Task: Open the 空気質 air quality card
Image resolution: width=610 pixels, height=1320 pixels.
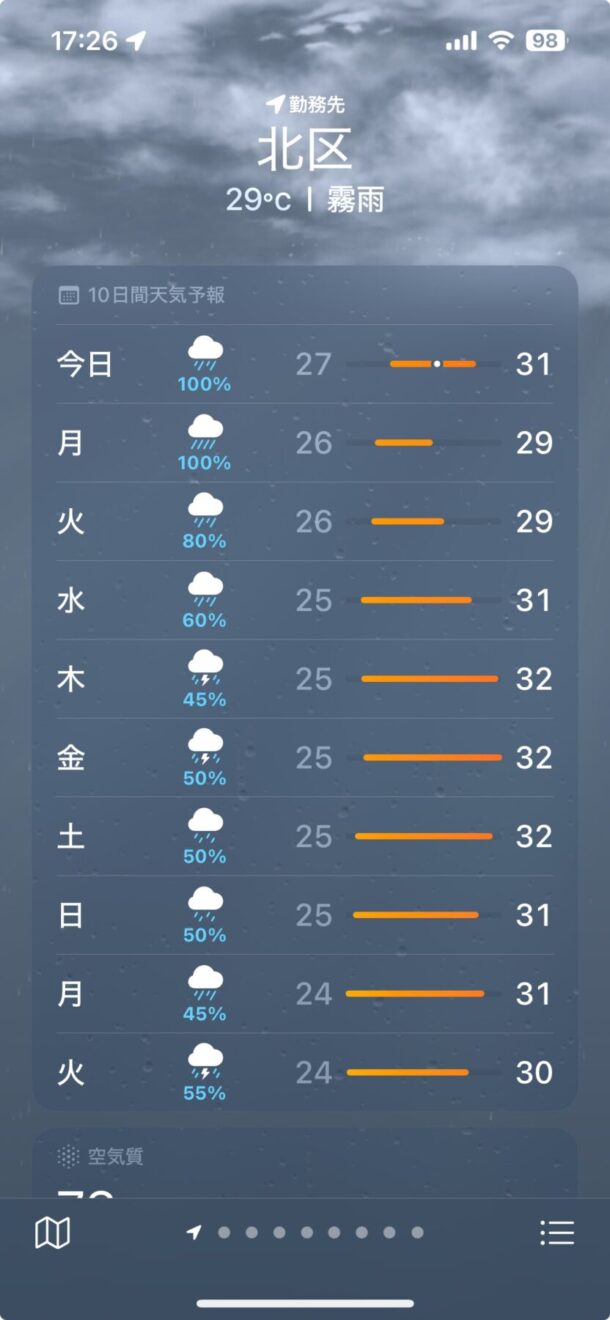Action: tap(305, 1164)
